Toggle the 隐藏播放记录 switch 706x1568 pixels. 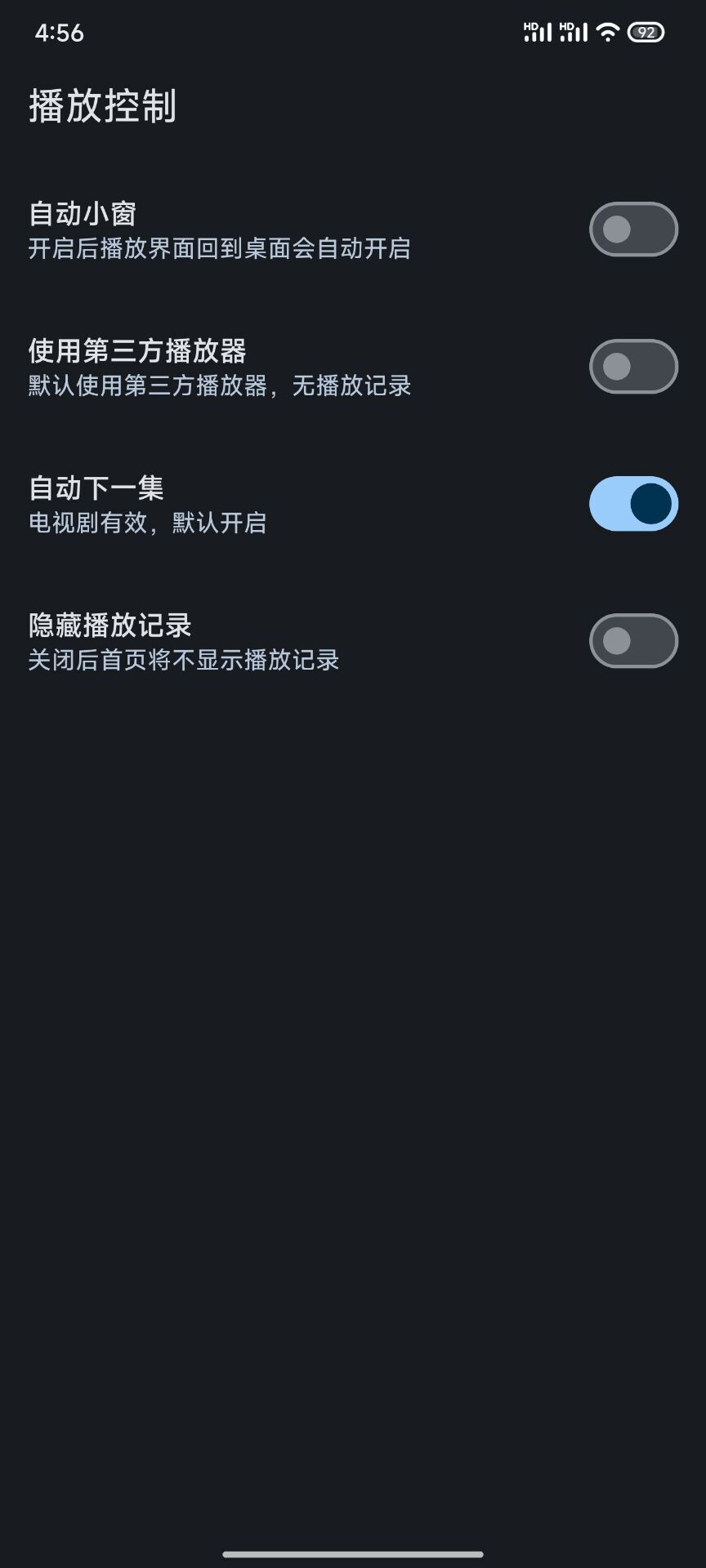pos(633,641)
